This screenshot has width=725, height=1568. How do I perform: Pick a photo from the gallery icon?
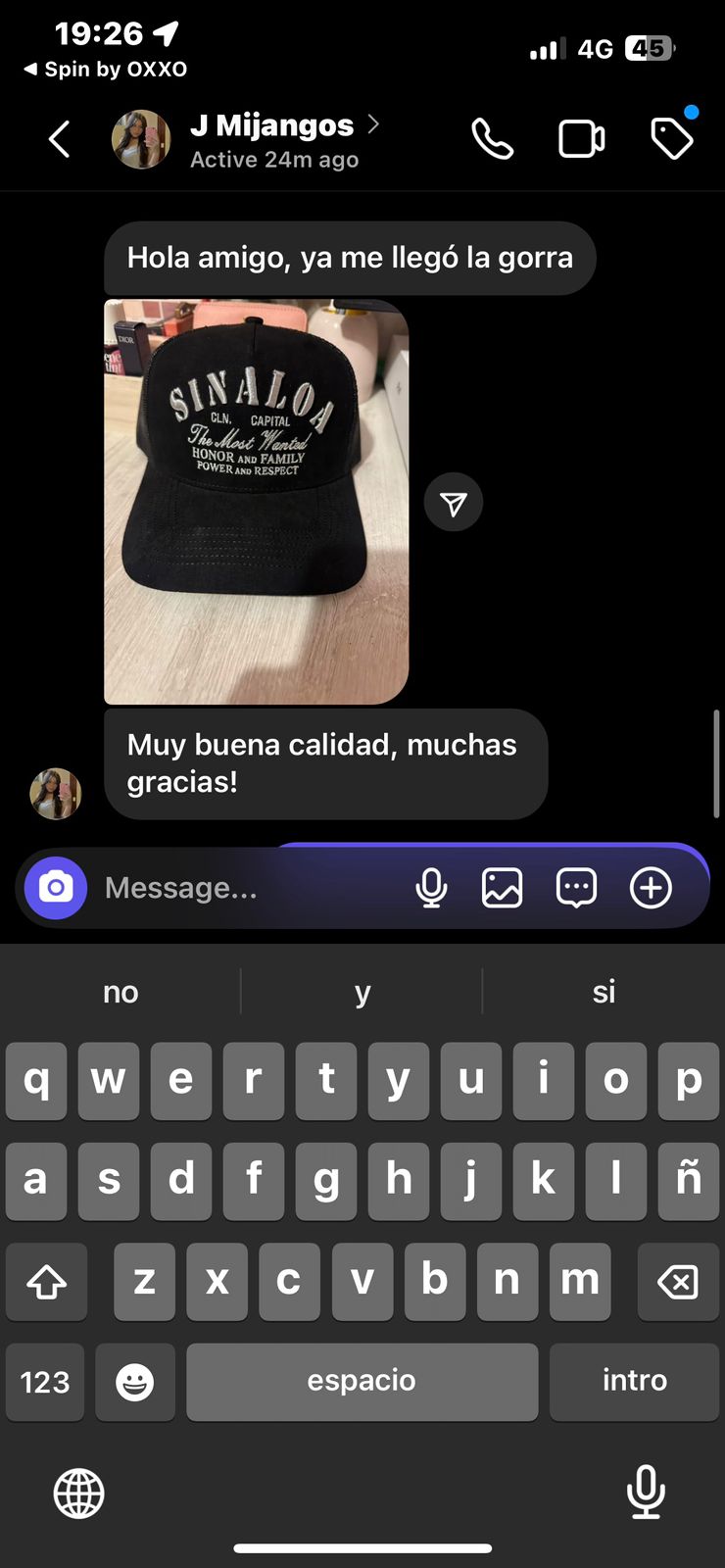tap(503, 888)
